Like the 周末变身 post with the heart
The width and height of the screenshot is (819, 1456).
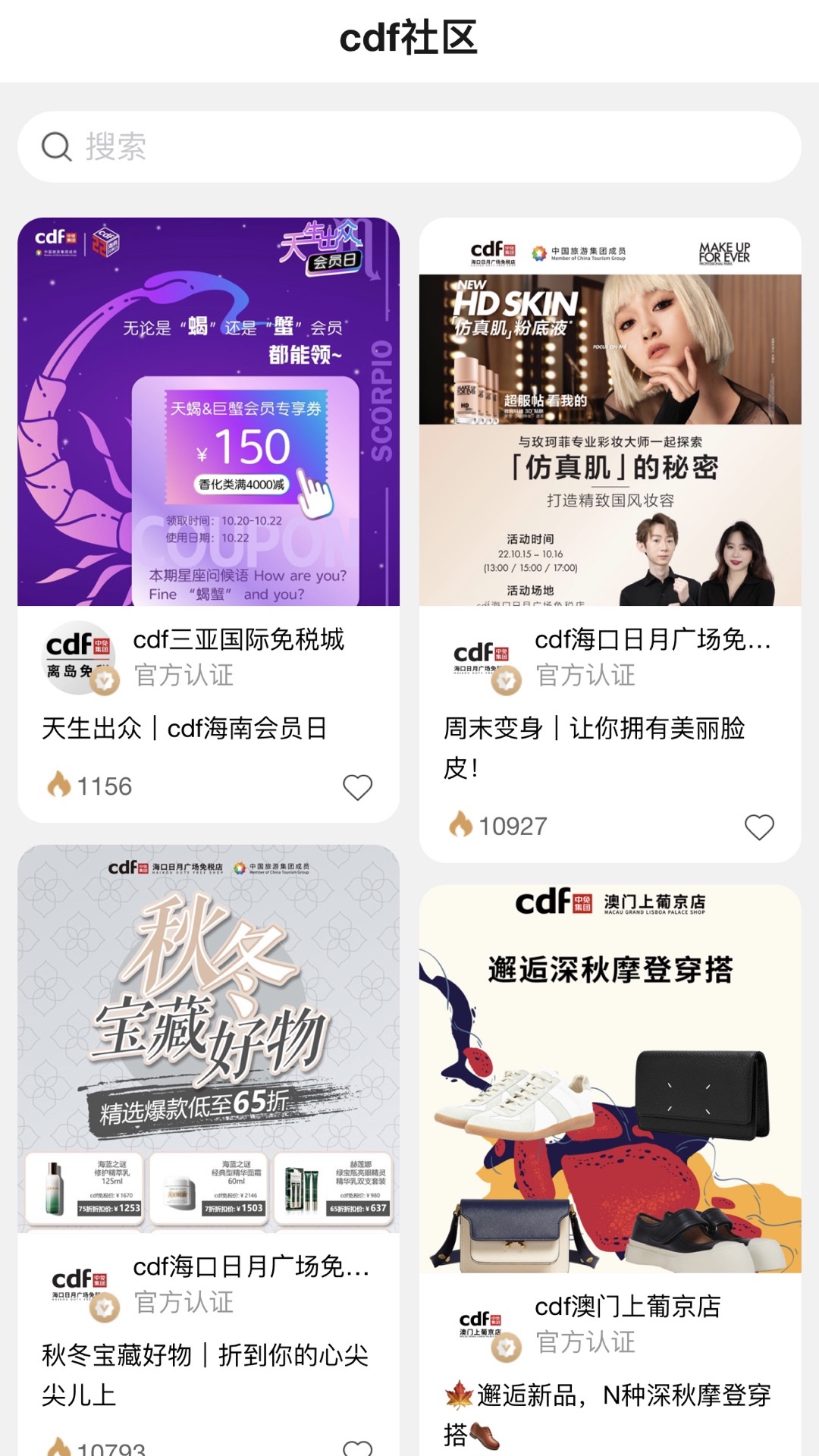tap(759, 827)
